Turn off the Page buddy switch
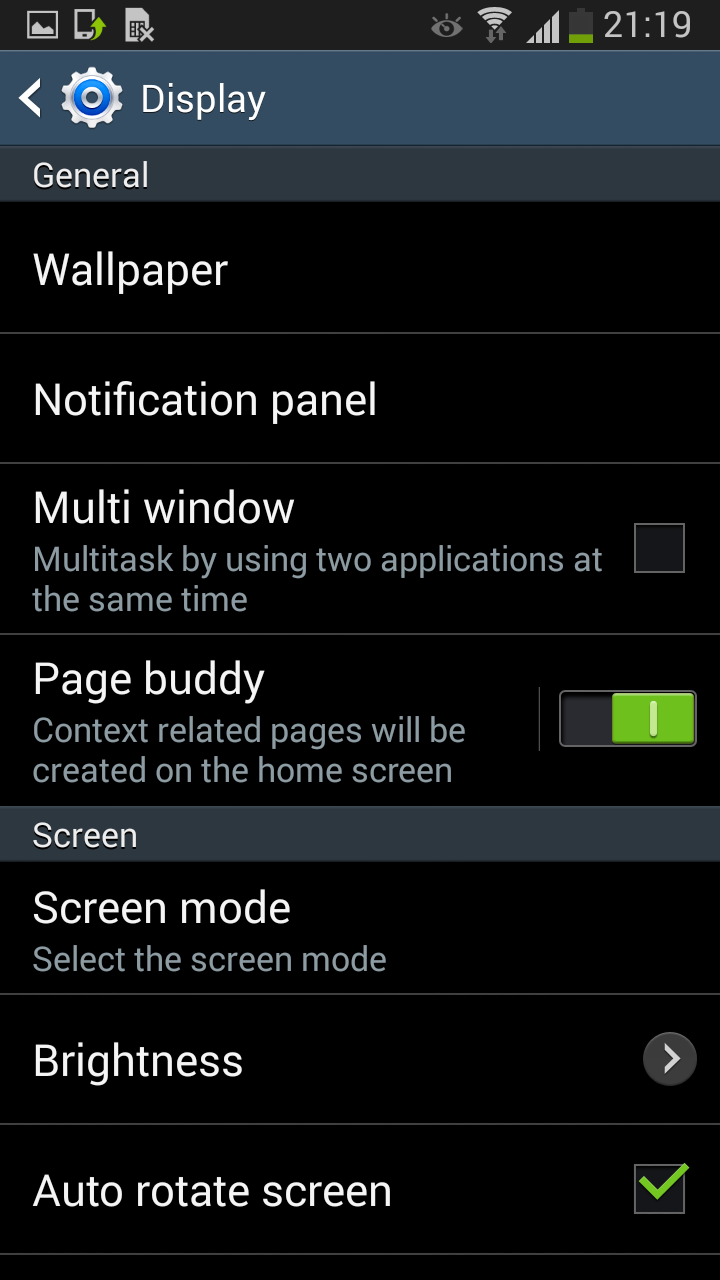 pos(628,719)
